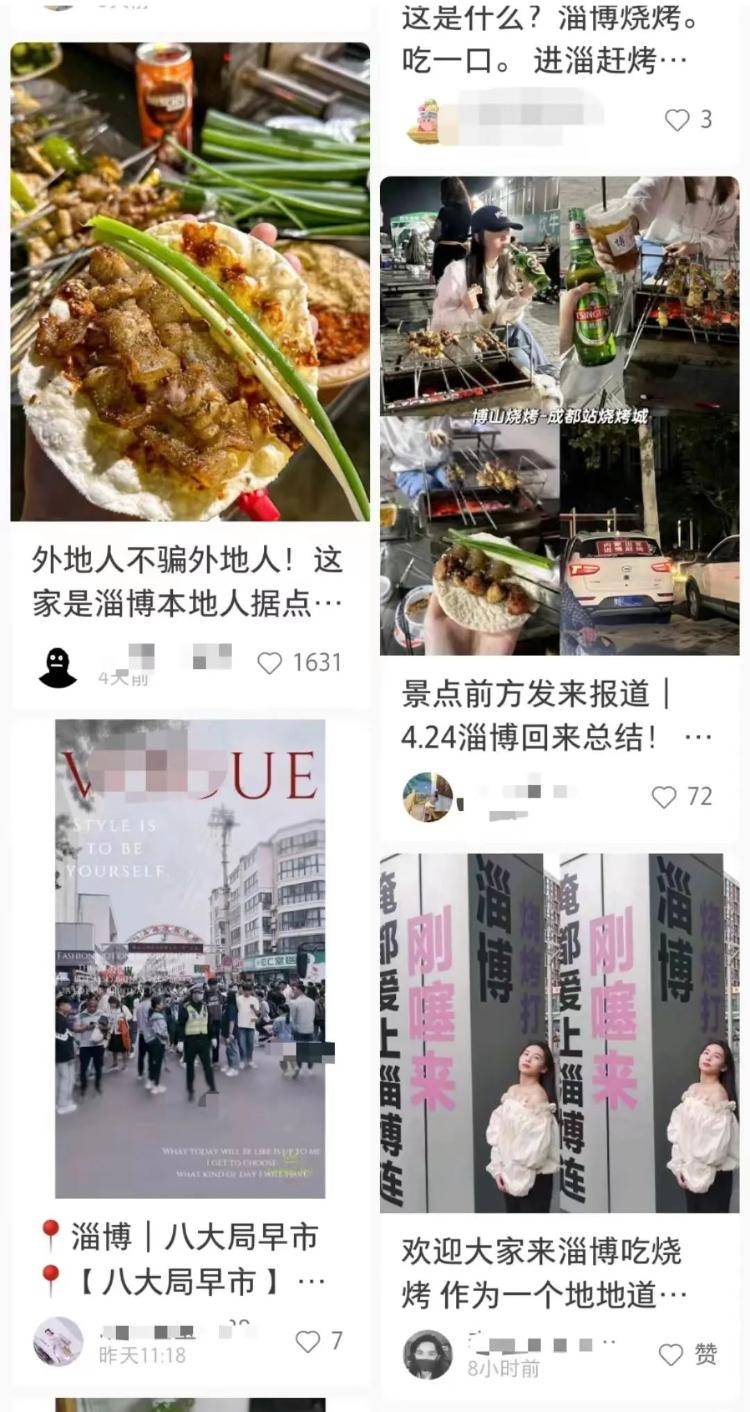View the author avatar of the 淄博本地人据点 post

[x=58, y=667]
